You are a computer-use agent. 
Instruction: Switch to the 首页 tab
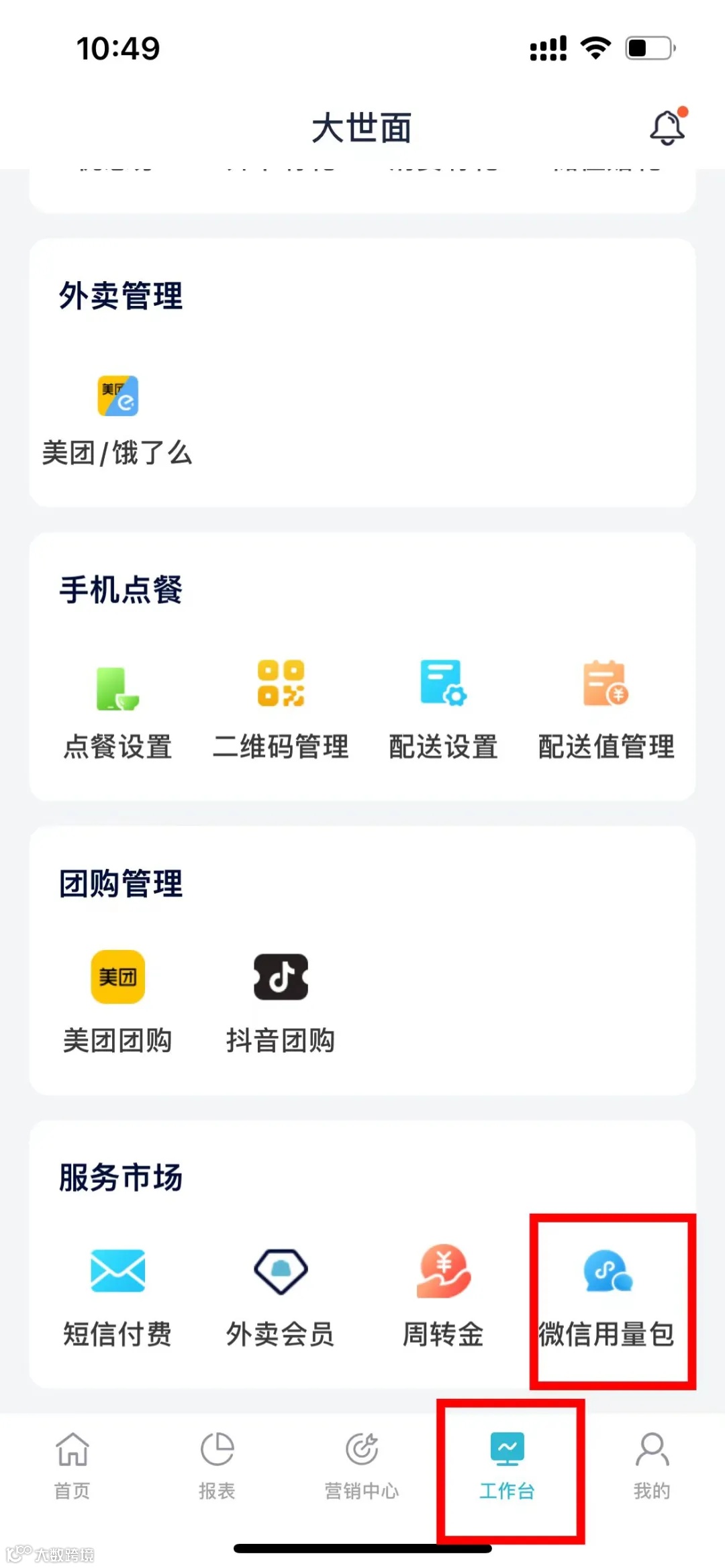72,1467
